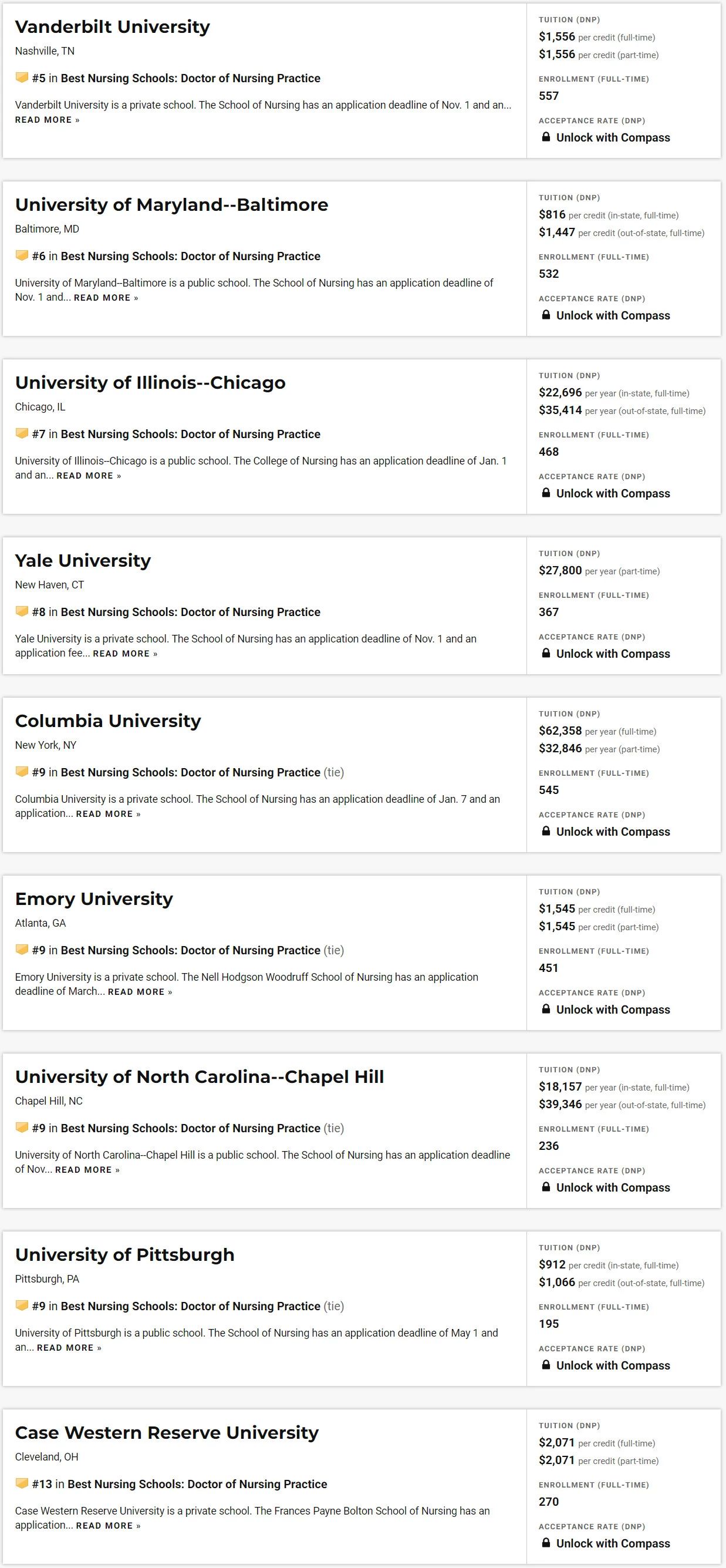
Task: Tap READ MORE under Vanderbilt University description
Action: tap(47, 120)
